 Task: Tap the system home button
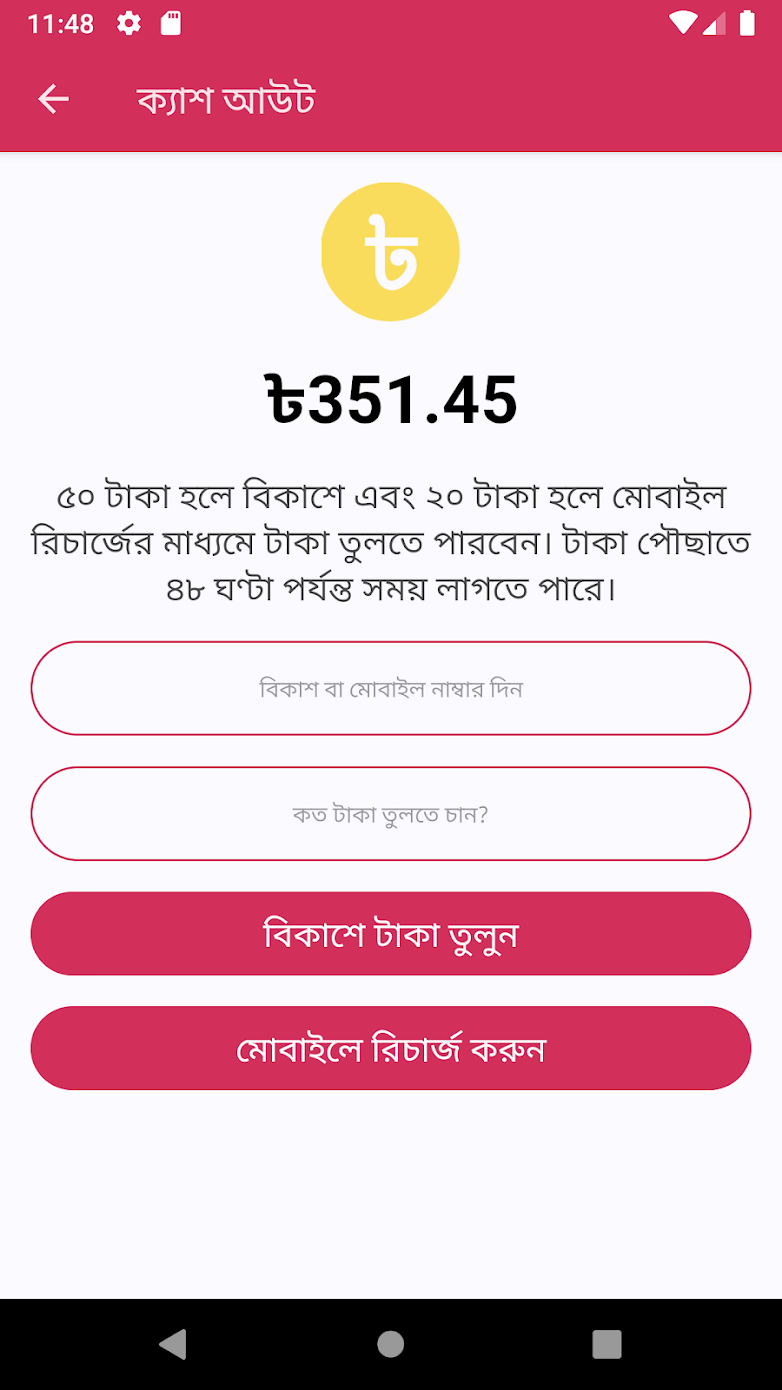[x=390, y=1344]
